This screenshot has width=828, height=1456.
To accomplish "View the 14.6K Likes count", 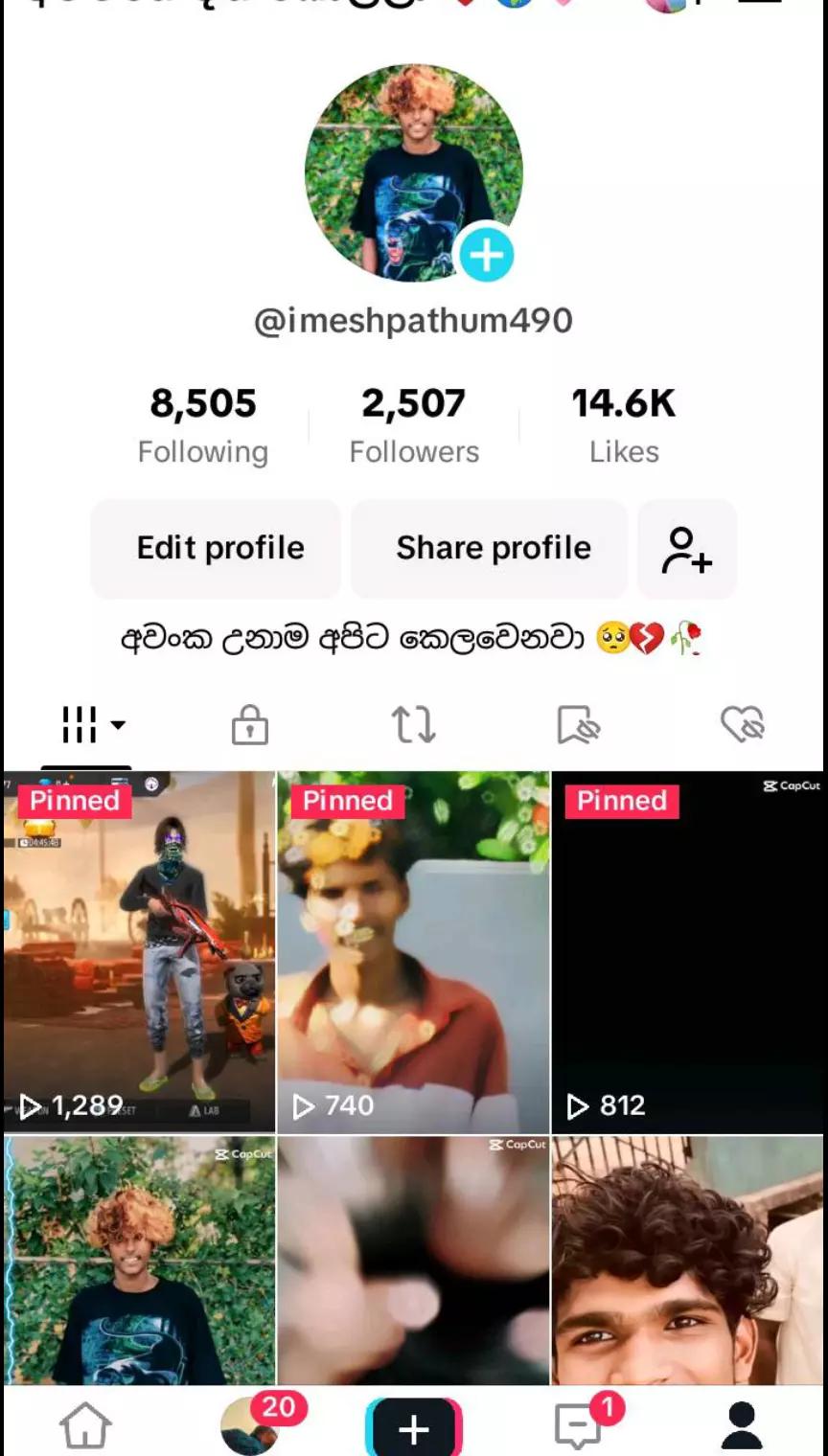I will 624,424.
